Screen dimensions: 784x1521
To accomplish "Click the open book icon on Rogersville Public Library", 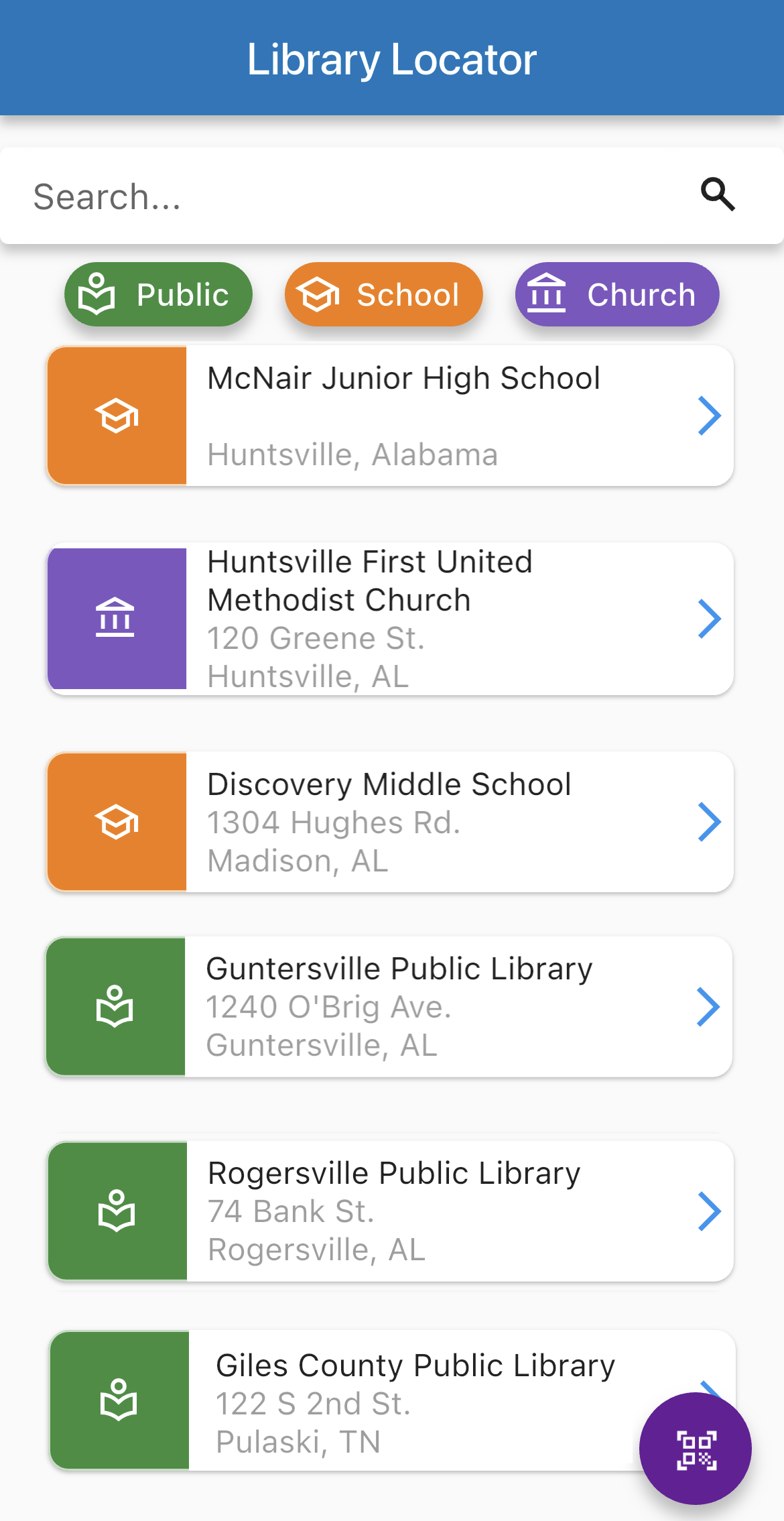I will coord(117,1211).
